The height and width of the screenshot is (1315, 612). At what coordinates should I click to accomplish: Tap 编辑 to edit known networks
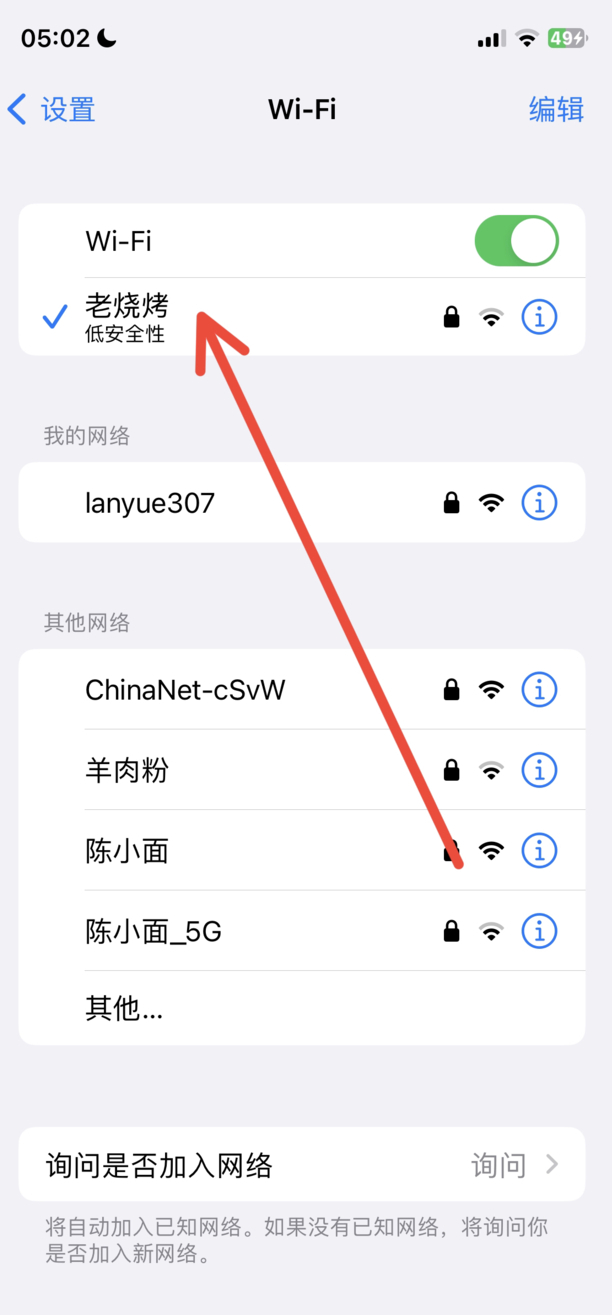click(556, 109)
